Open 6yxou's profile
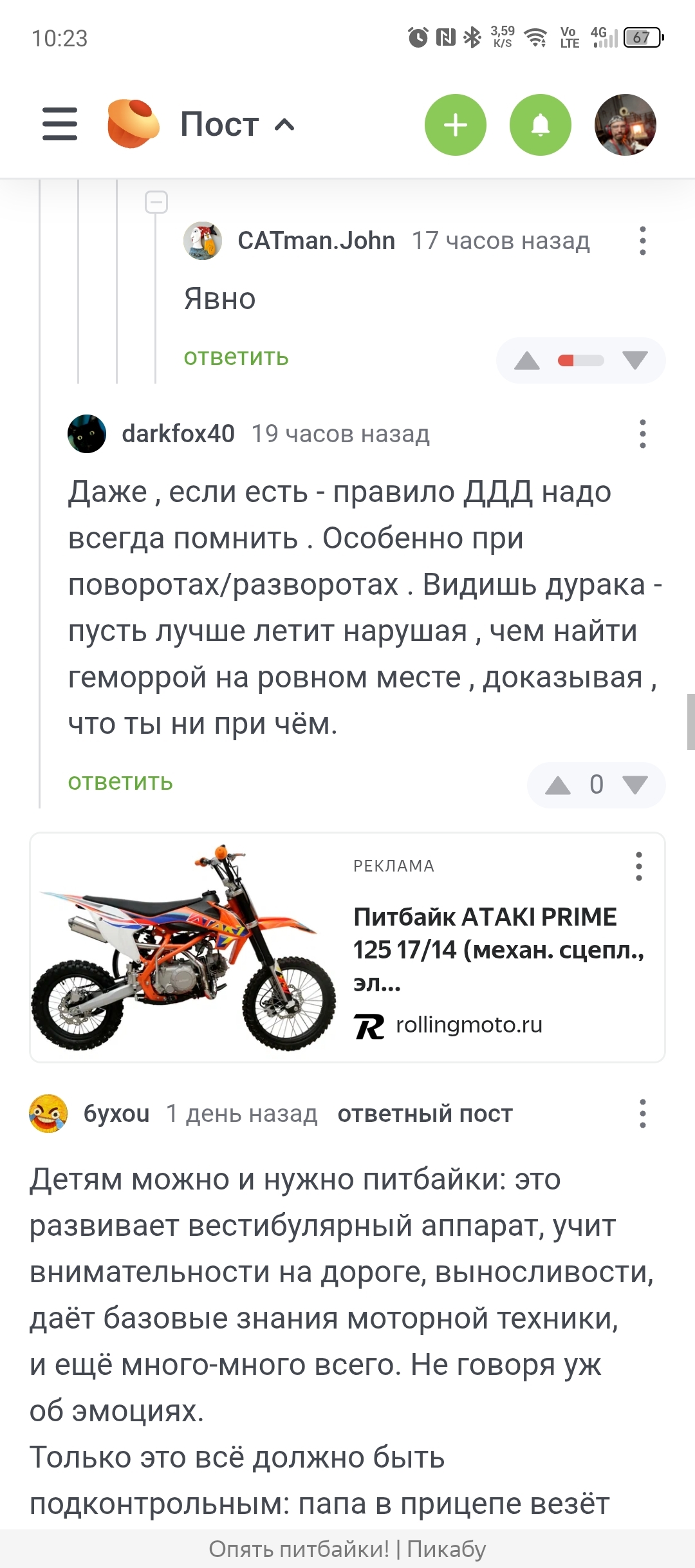695x1568 pixels. (116, 1114)
